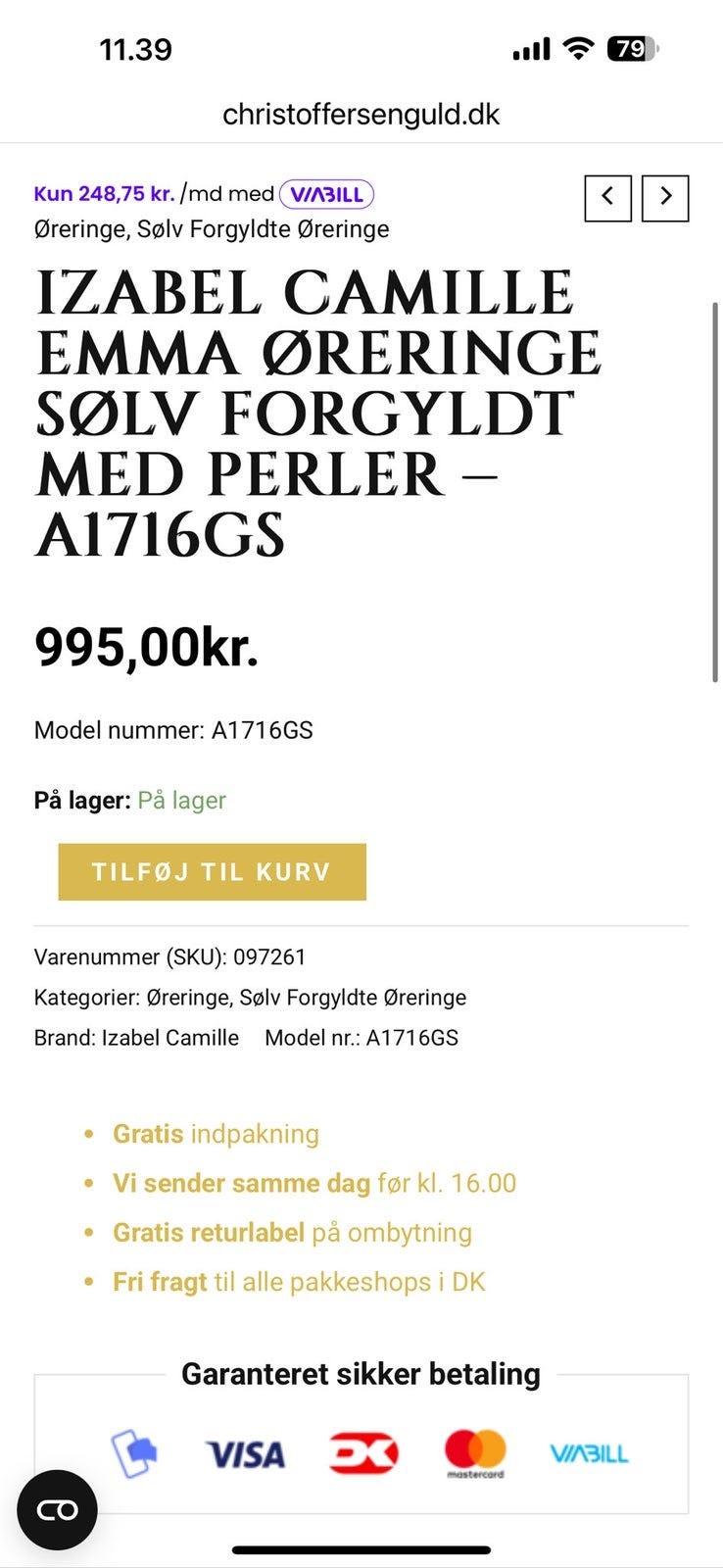723x1568 pixels.
Task: Tap the Wi-Fi status icon
Action: tap(577, 47)
